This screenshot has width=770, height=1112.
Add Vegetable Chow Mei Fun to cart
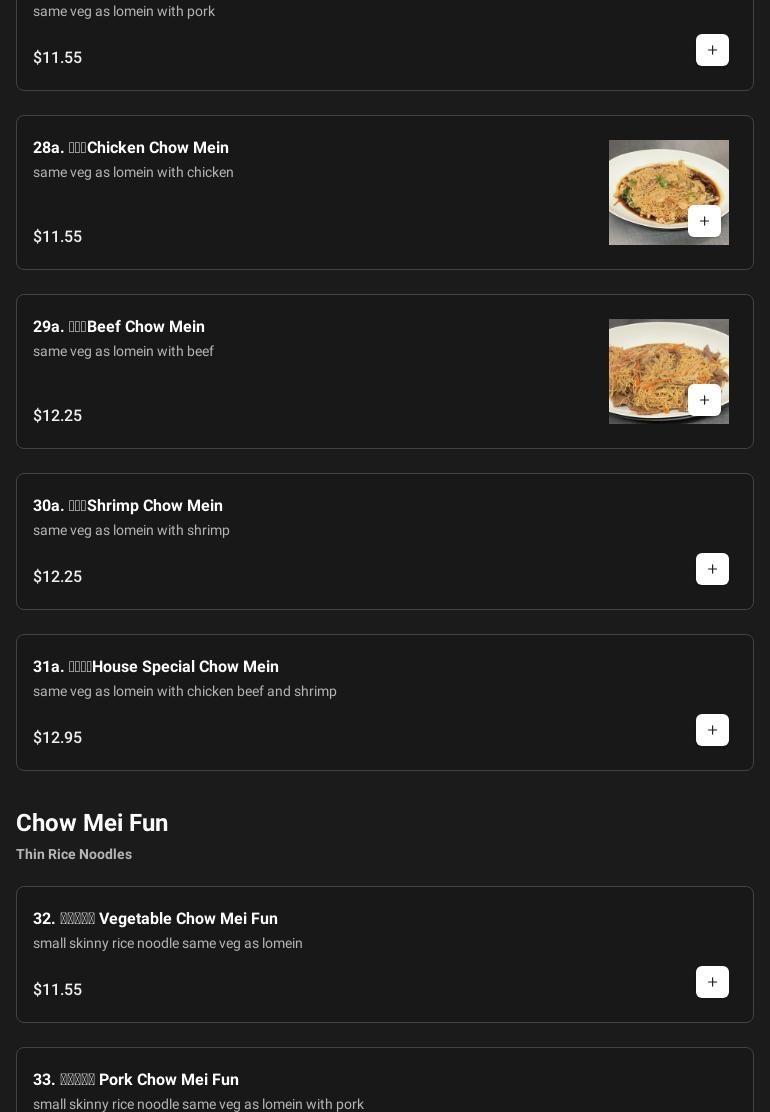pos(712,982)
